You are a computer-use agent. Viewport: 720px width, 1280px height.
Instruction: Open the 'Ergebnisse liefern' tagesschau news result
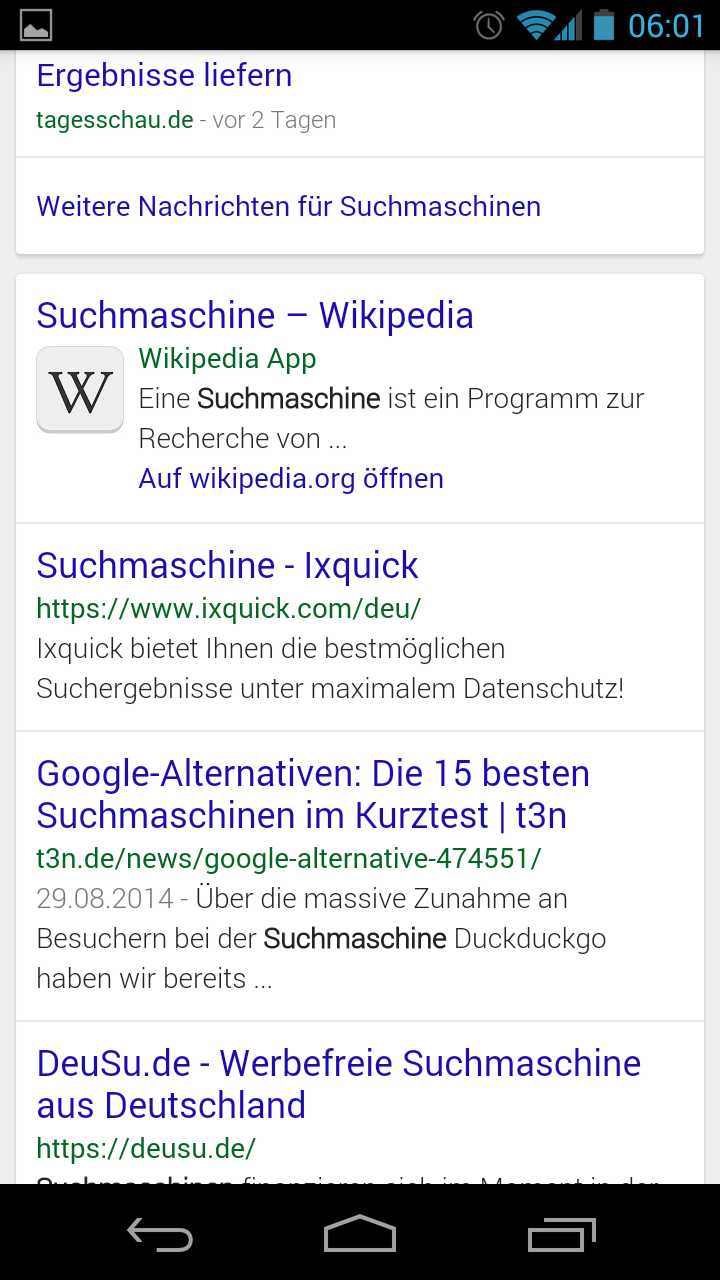pyautogui.click(x=165, y=76)
